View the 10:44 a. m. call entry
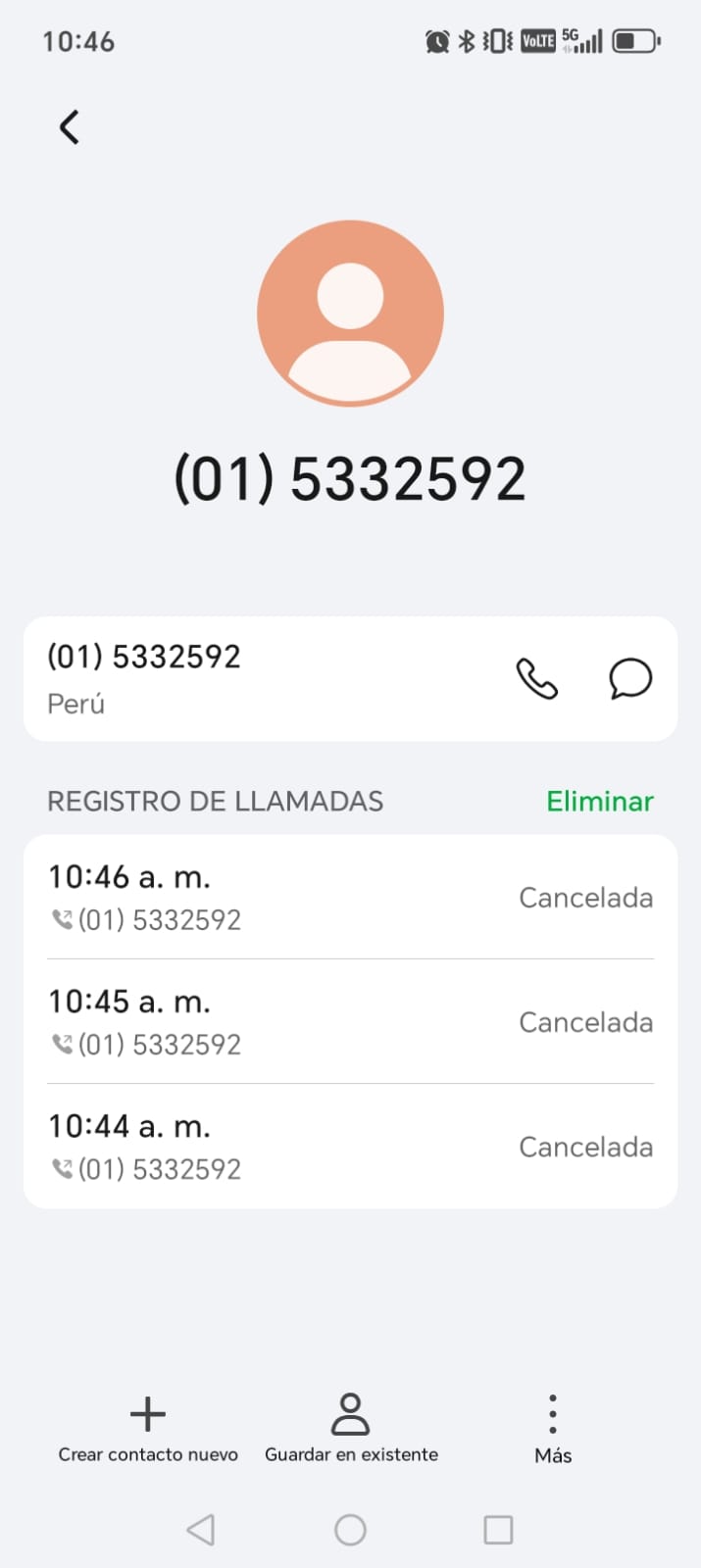The image size is (701, 1568). [x=350, y=1146]
